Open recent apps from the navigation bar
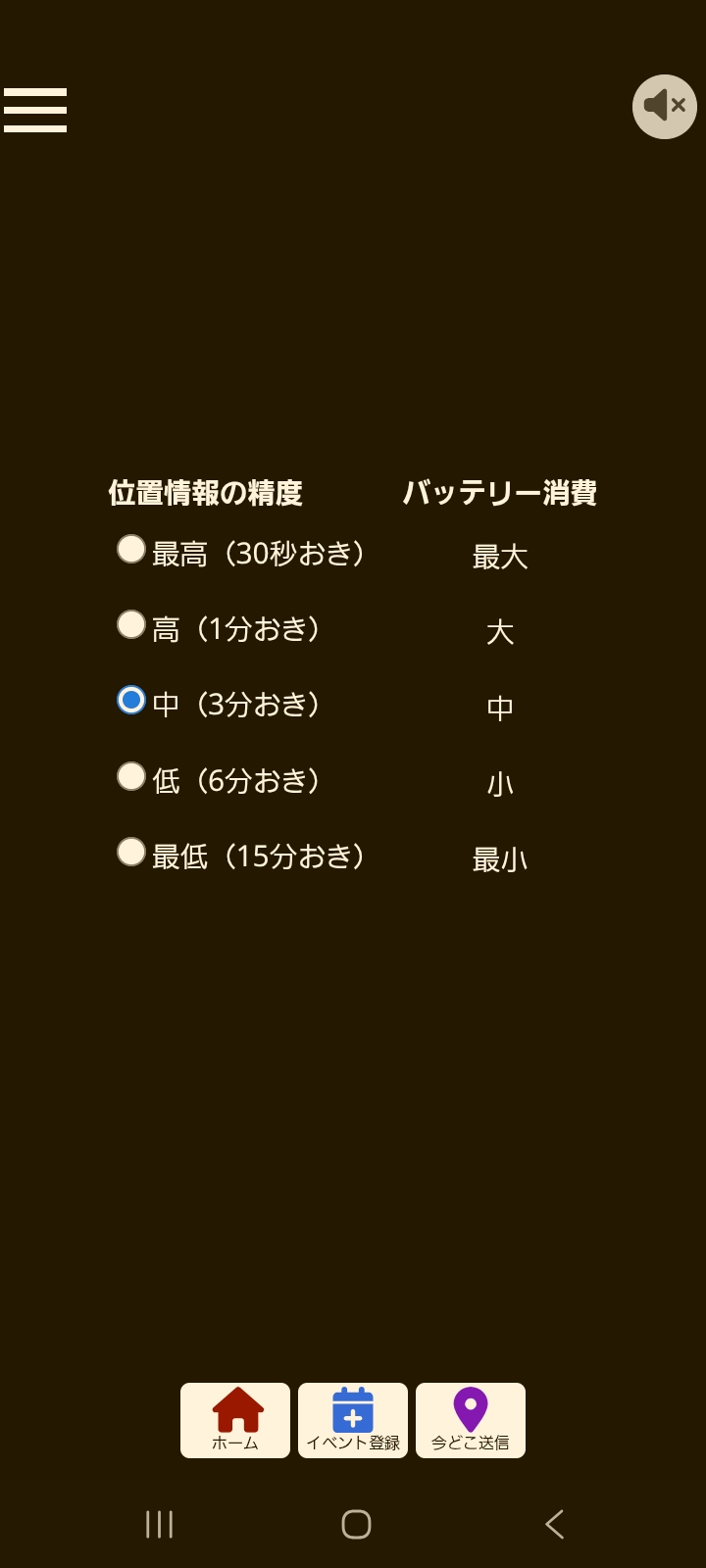Viewport: 706px width, 1568px height. click(x=158, y=1525)
